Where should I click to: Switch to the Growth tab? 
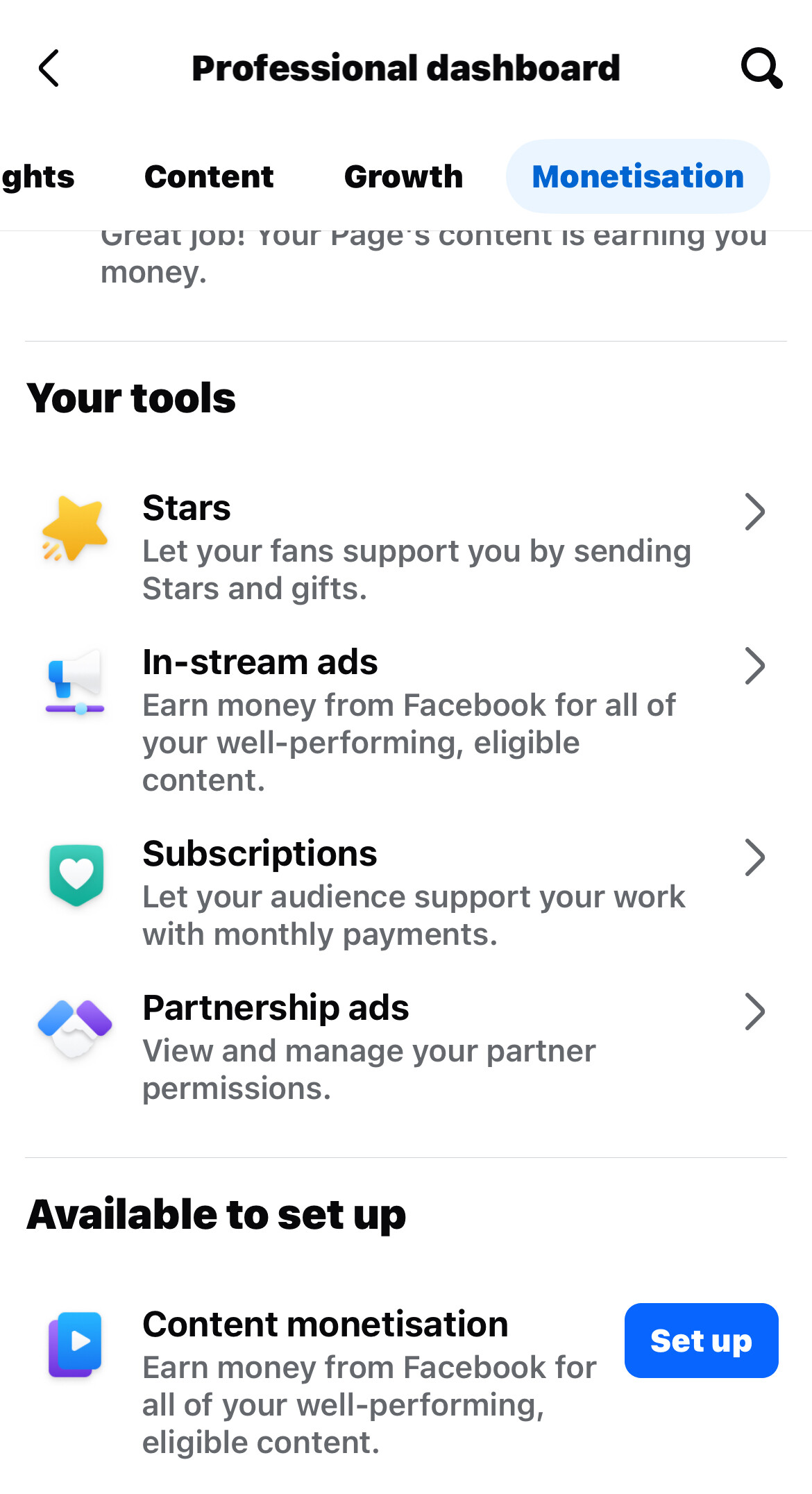[403, 176]
